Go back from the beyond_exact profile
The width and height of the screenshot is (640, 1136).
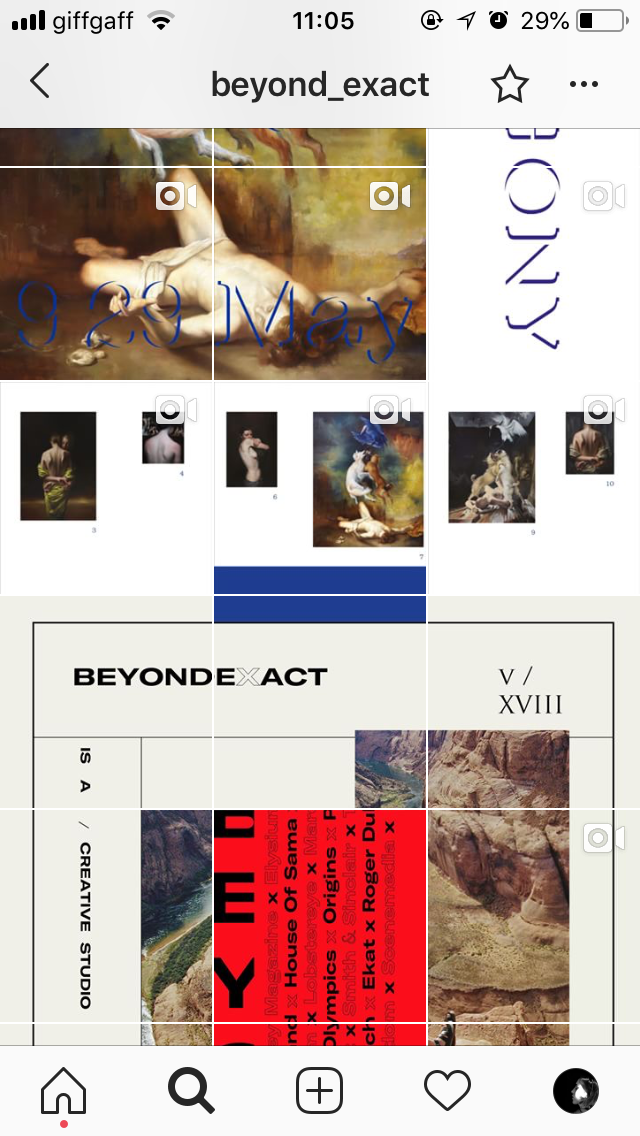[x=40, y=82]
